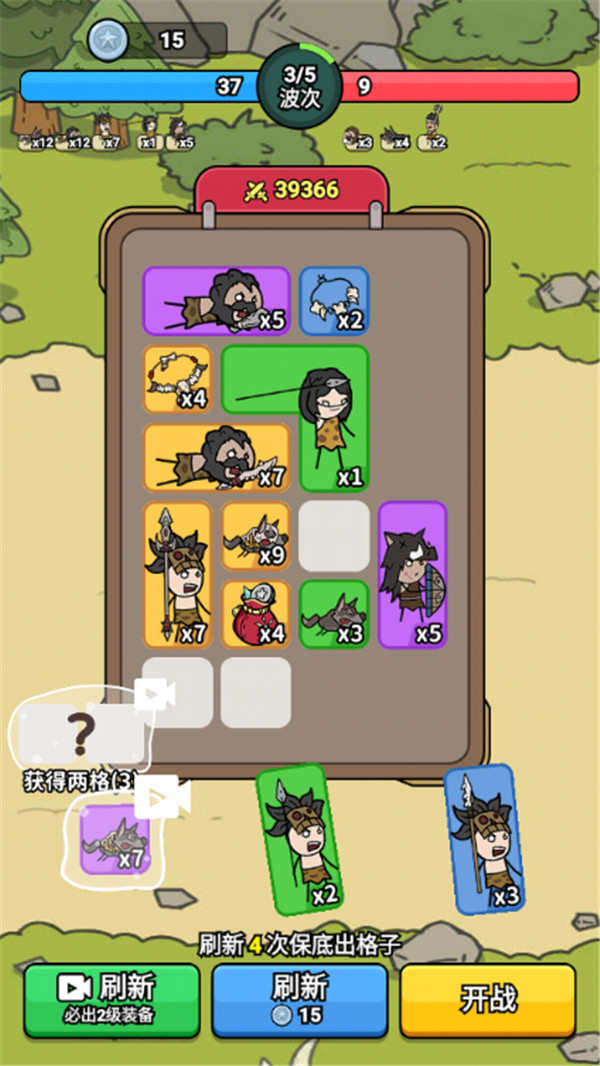Viewport: 600px width, 1066px height.
Task: Tap the green video 刷新 button
Action: point(112,999)
